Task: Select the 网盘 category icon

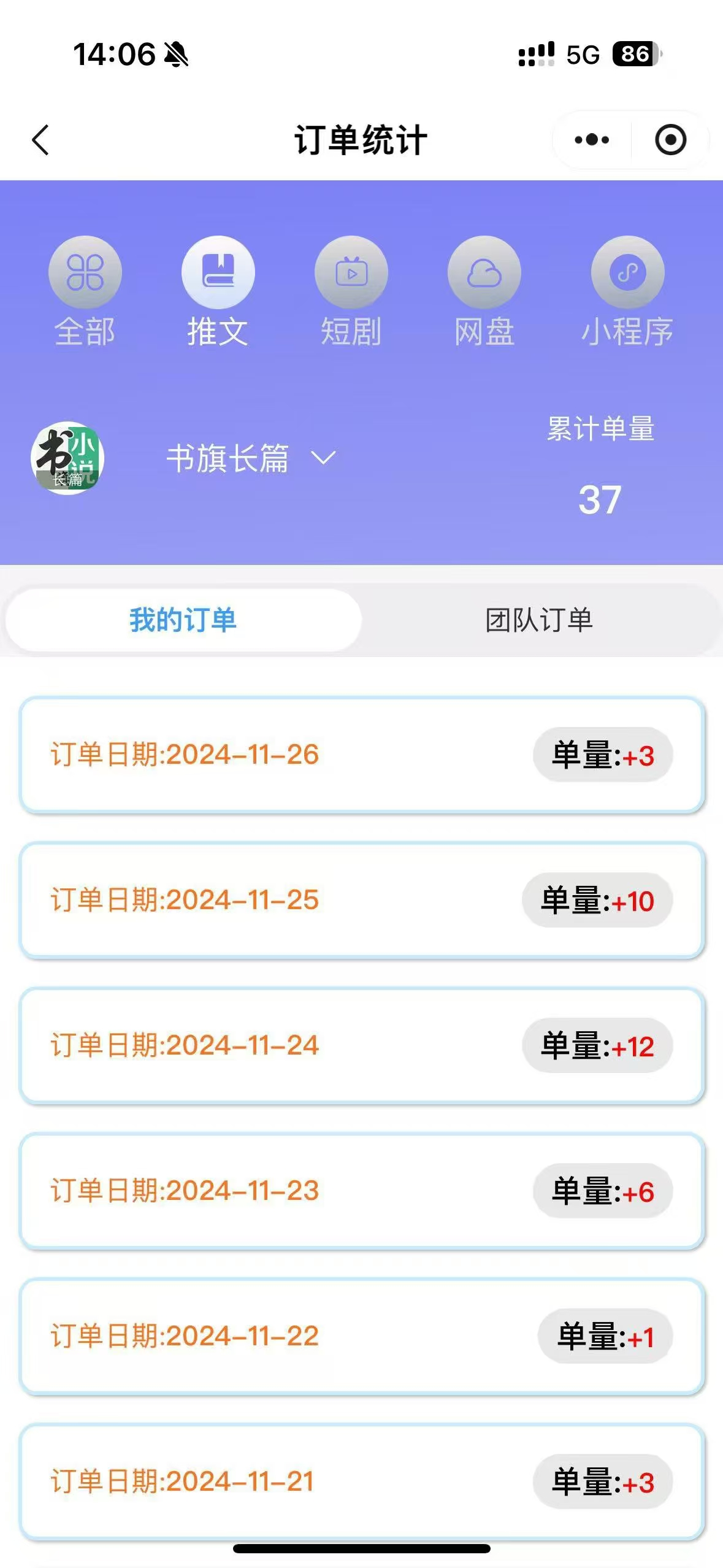Action: [x=484, y=271]
